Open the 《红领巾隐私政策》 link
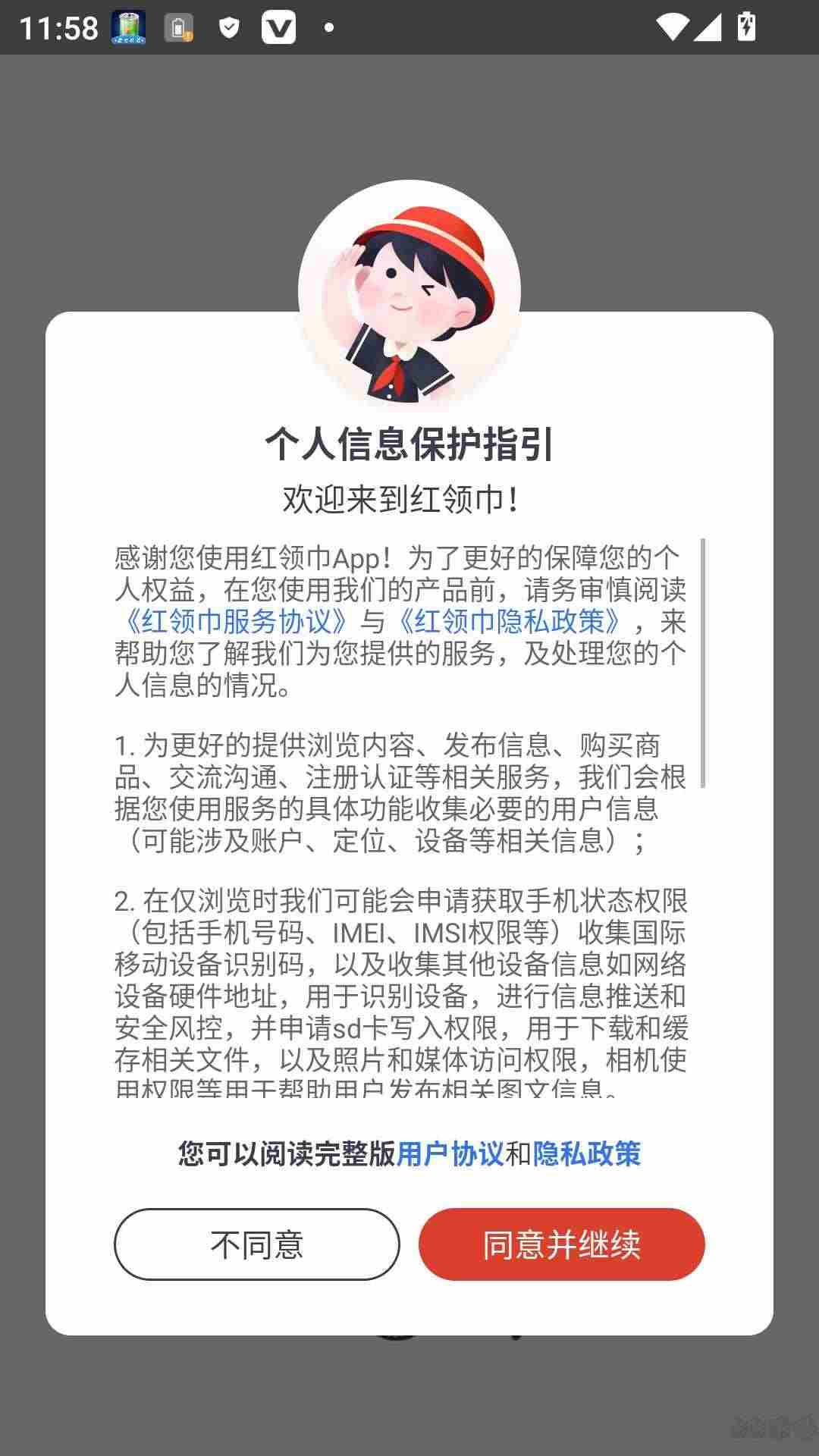This screenshot has width=819, height=1456. (509, 622)
